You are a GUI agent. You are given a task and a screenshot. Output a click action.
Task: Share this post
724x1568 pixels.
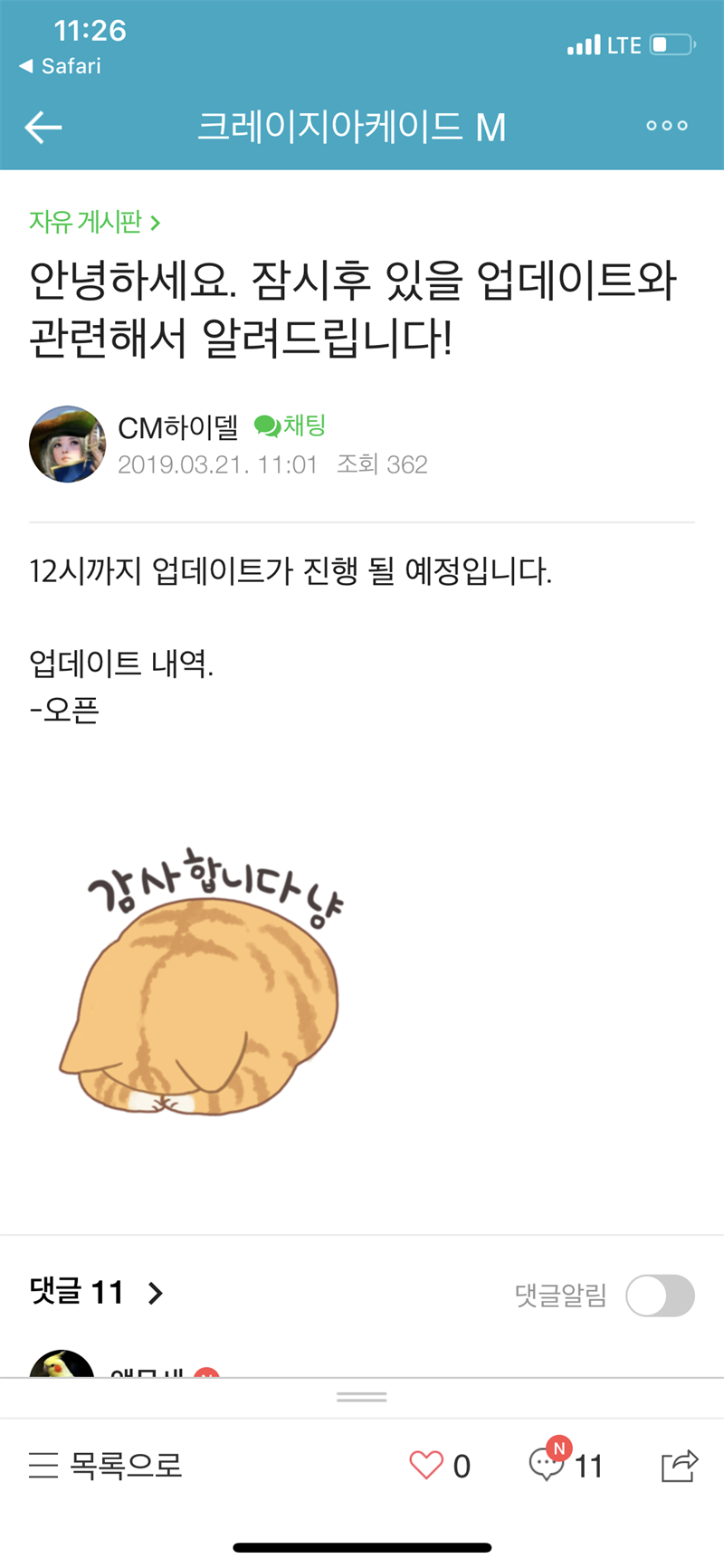679,1465
